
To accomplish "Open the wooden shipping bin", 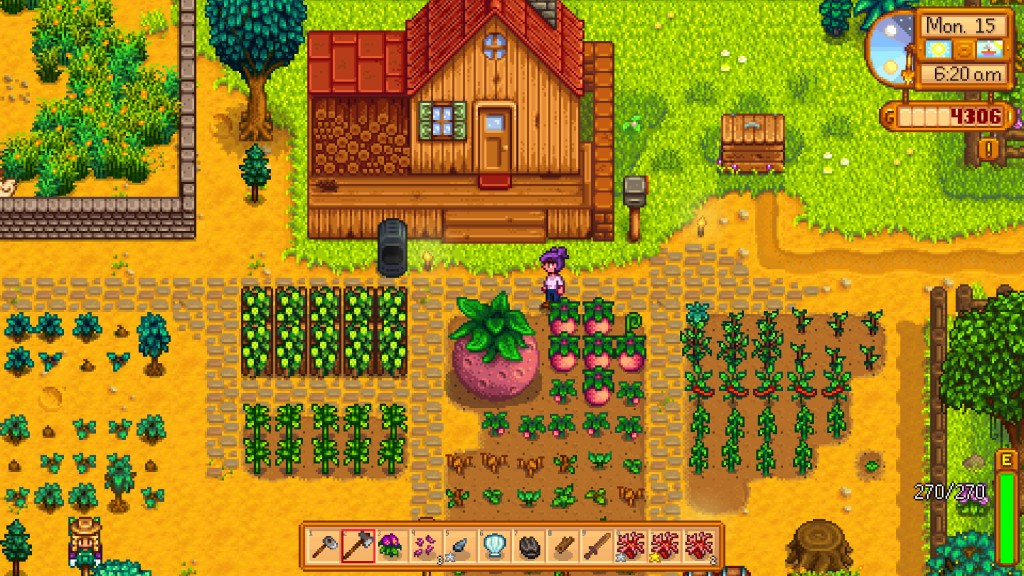I will click(752, 142).
